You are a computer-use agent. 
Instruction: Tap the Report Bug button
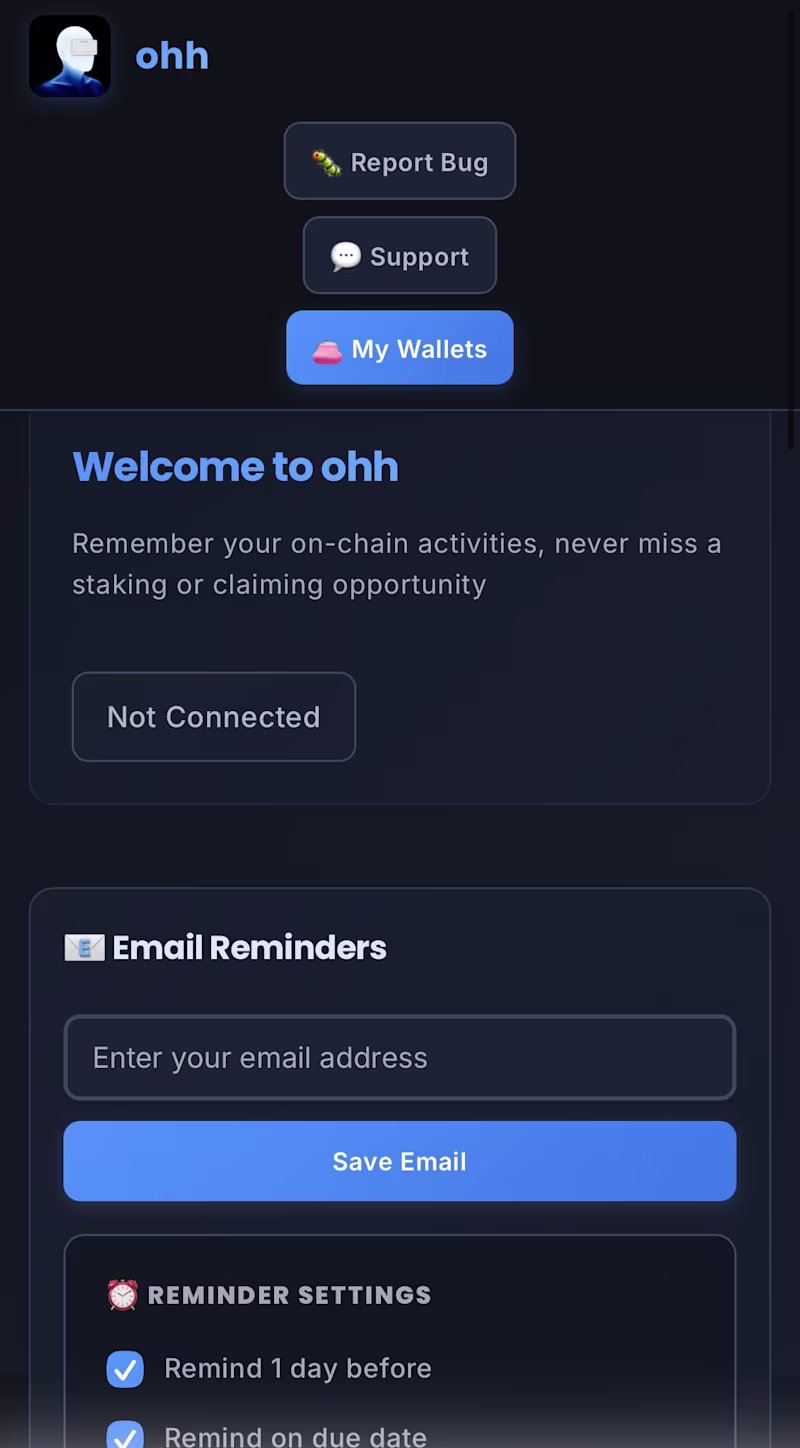click(x=400, y=161)
